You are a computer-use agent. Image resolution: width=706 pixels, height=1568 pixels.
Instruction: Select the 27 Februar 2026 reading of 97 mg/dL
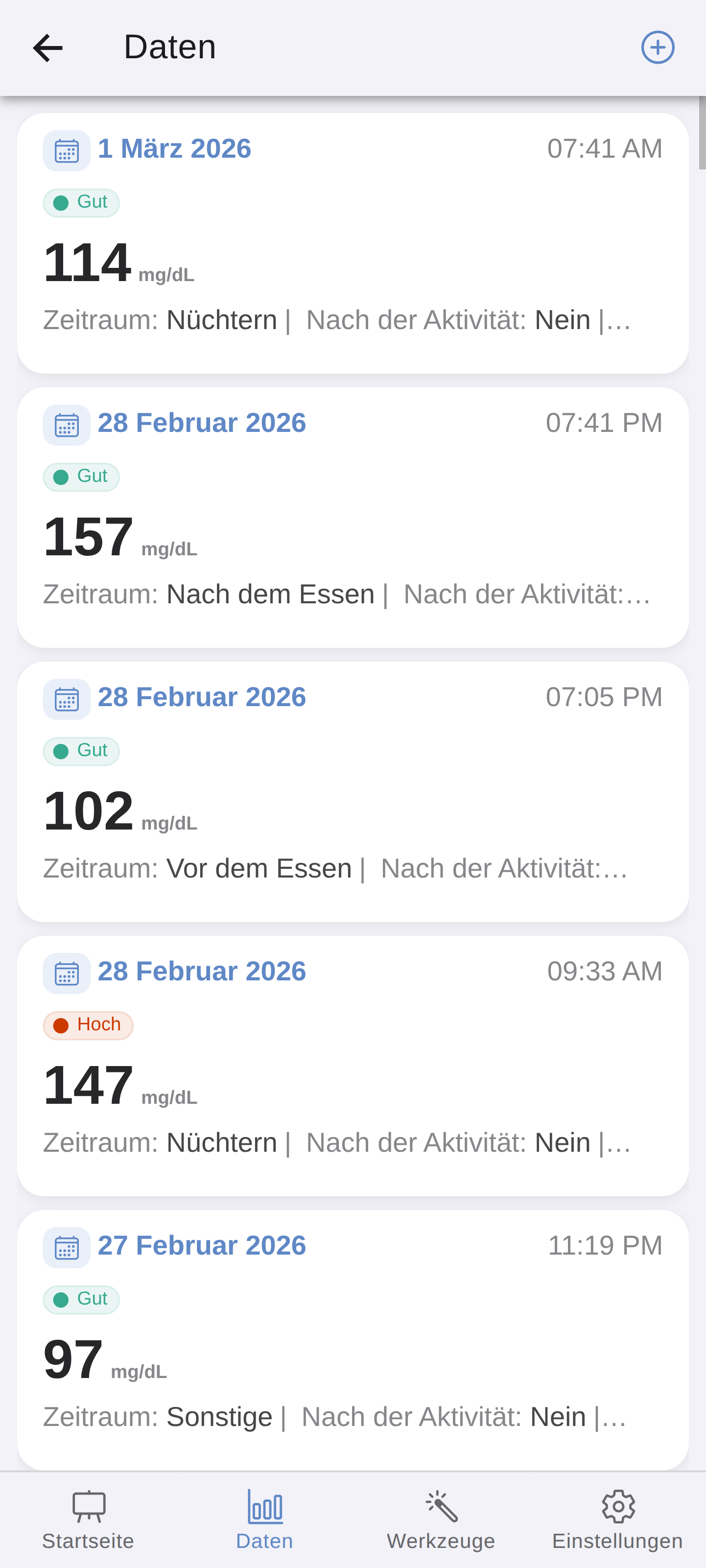pos(353,1339)
